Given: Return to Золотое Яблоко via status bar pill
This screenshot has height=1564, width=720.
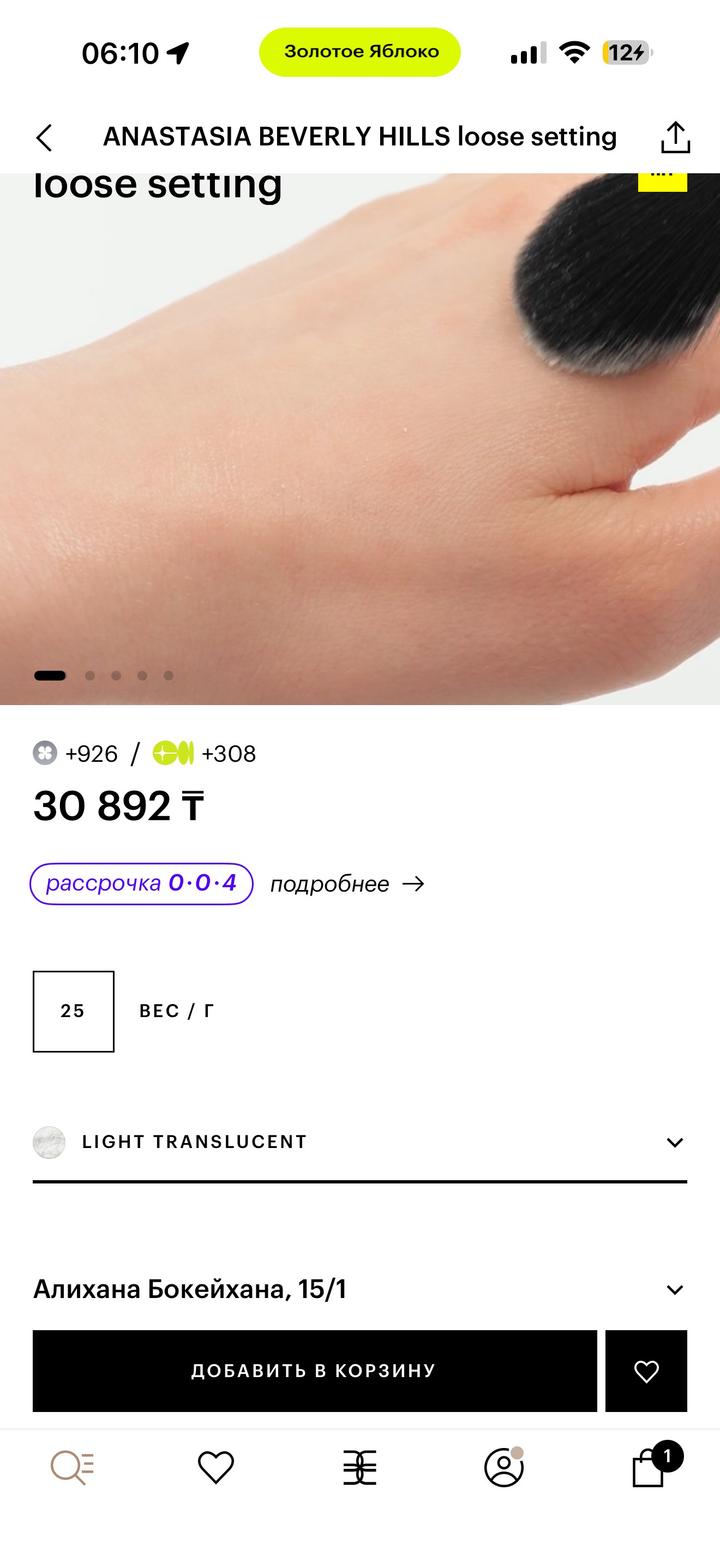Looking at the screenshot, I should (360, 52).
